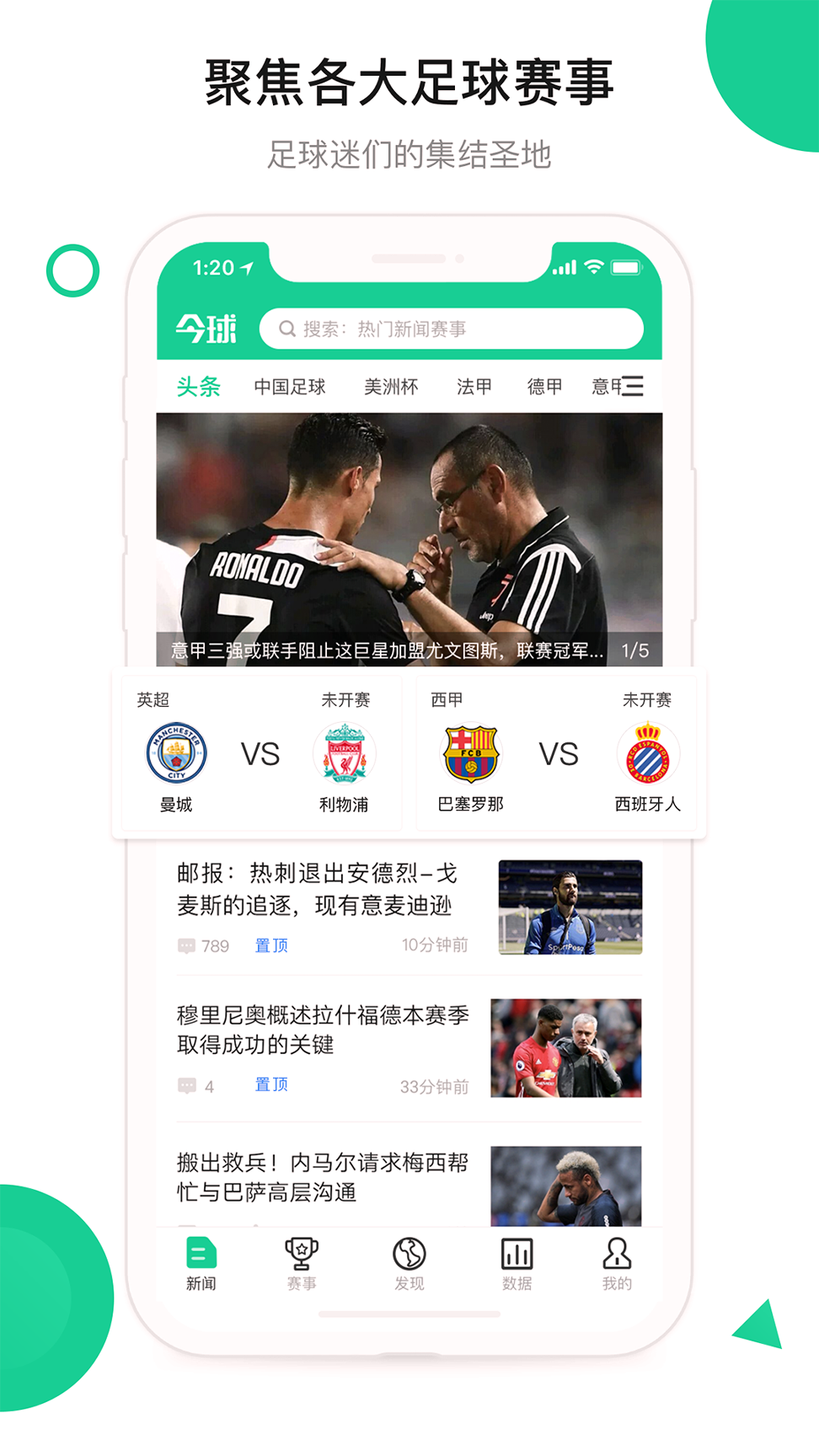Expand more leagues via hamburger icon

(x=633, y=386)
